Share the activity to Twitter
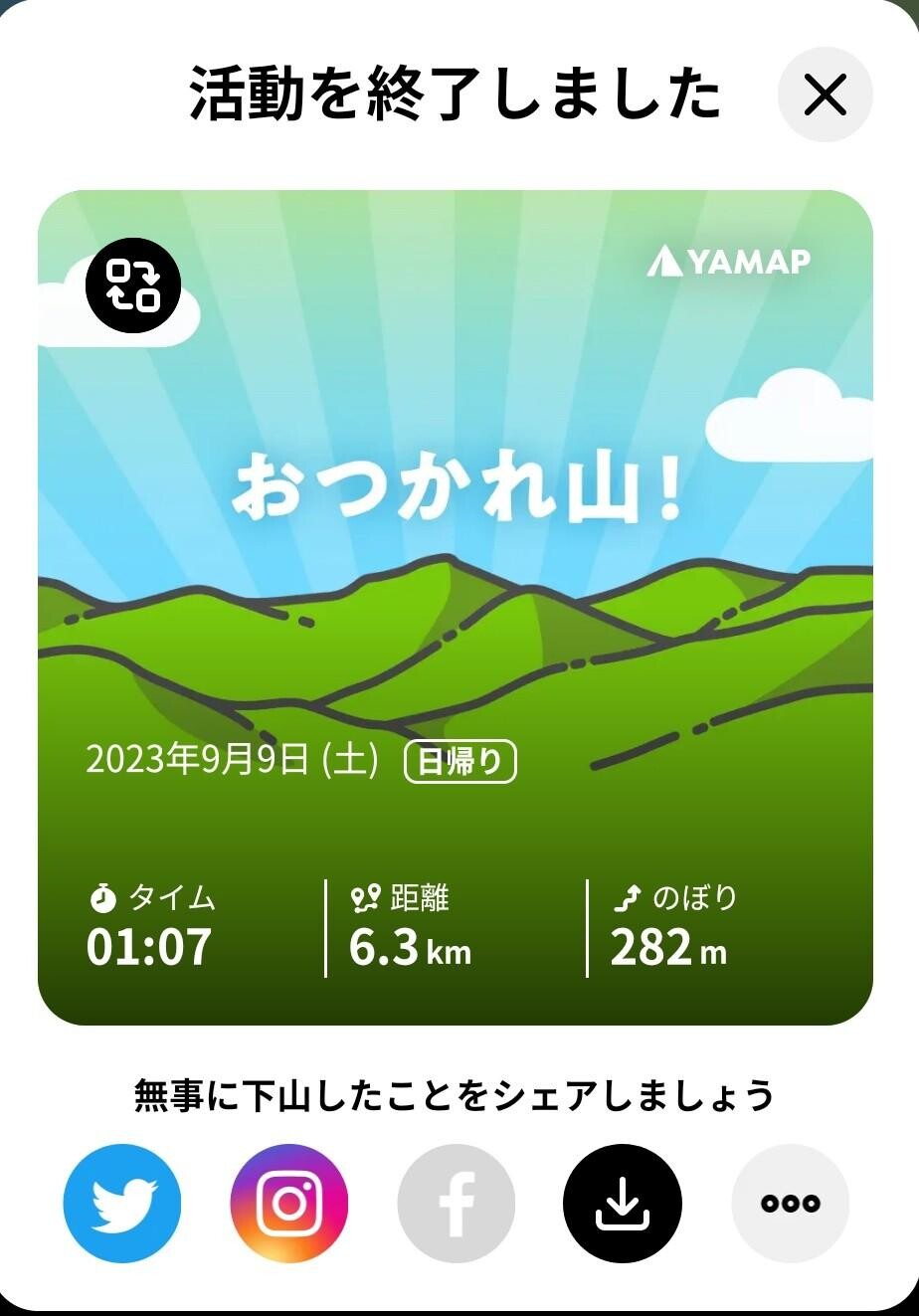 (x=121, y=1203)
